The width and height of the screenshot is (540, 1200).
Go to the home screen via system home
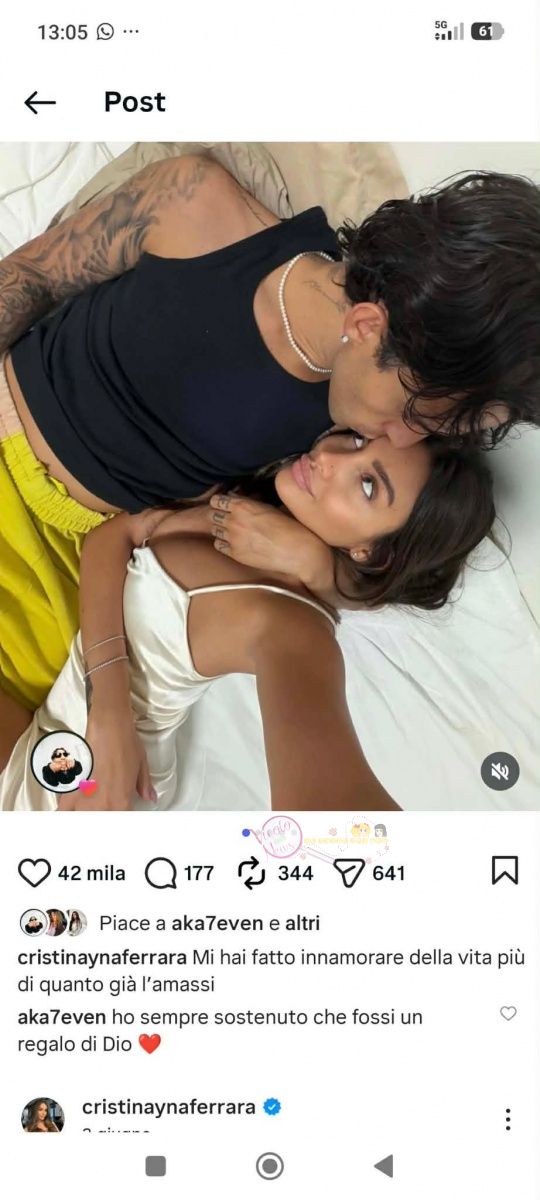pos(269,1166)
